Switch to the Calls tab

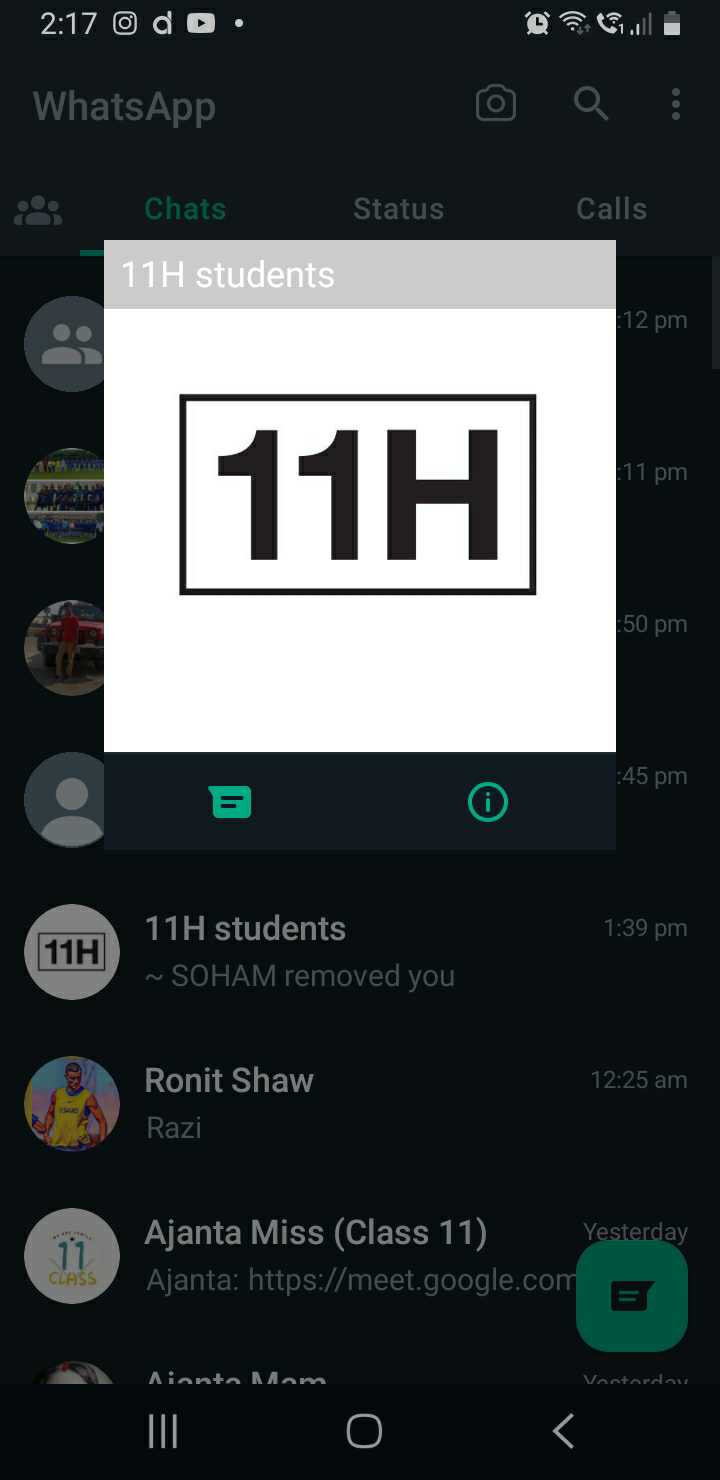(611, 208)
